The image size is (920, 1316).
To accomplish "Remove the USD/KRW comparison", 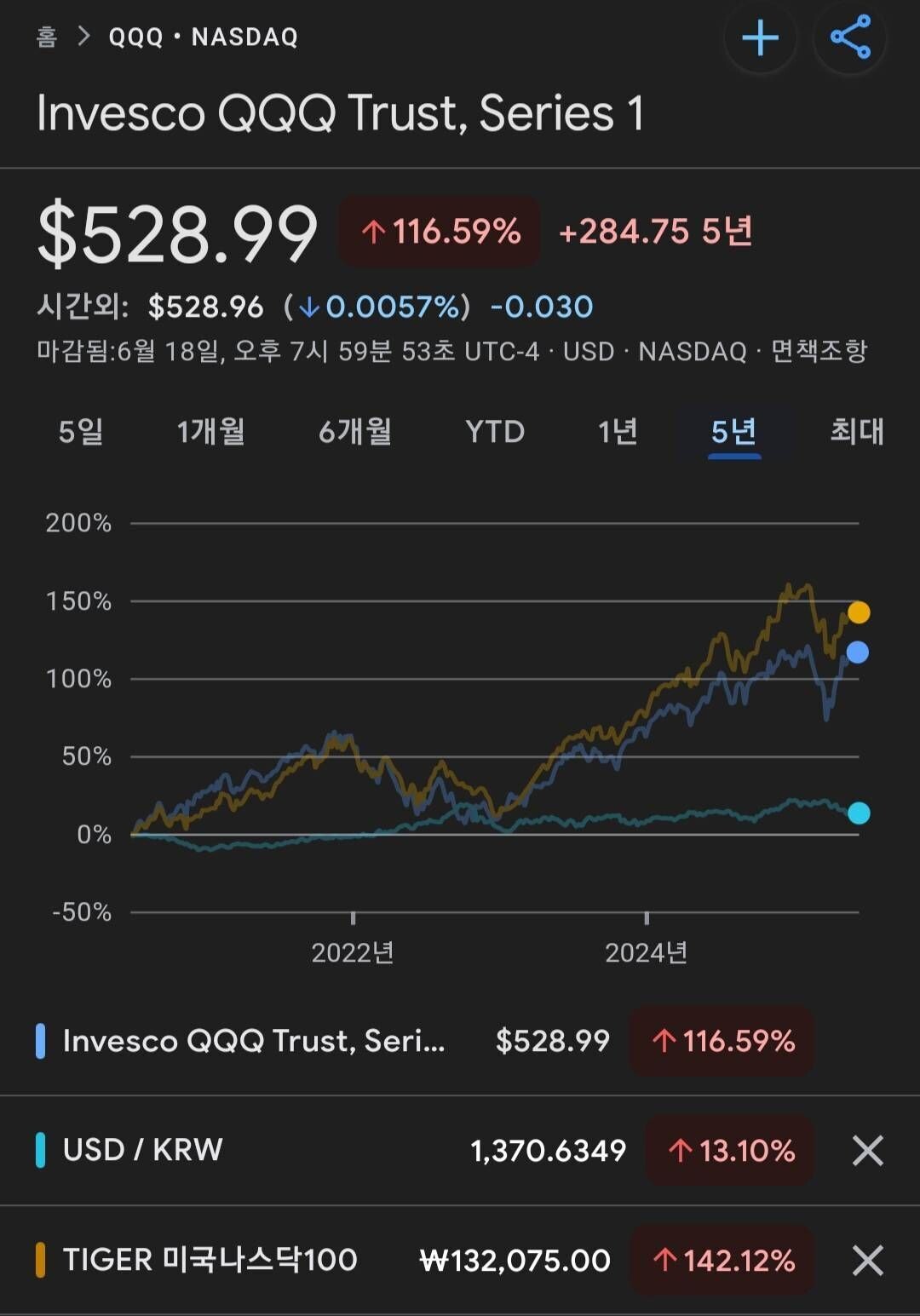I will [867, 1150].
